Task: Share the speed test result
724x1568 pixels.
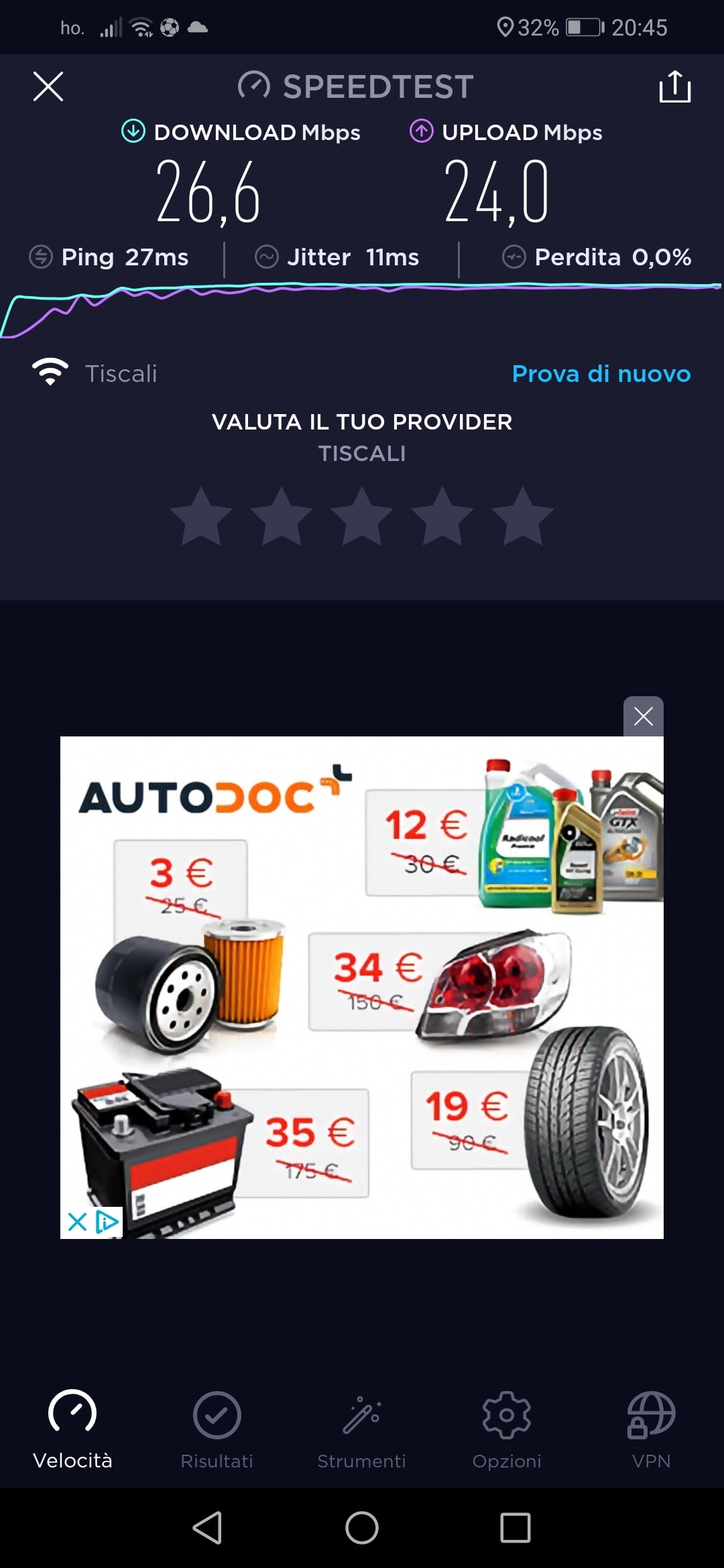Action: [674, 86]
